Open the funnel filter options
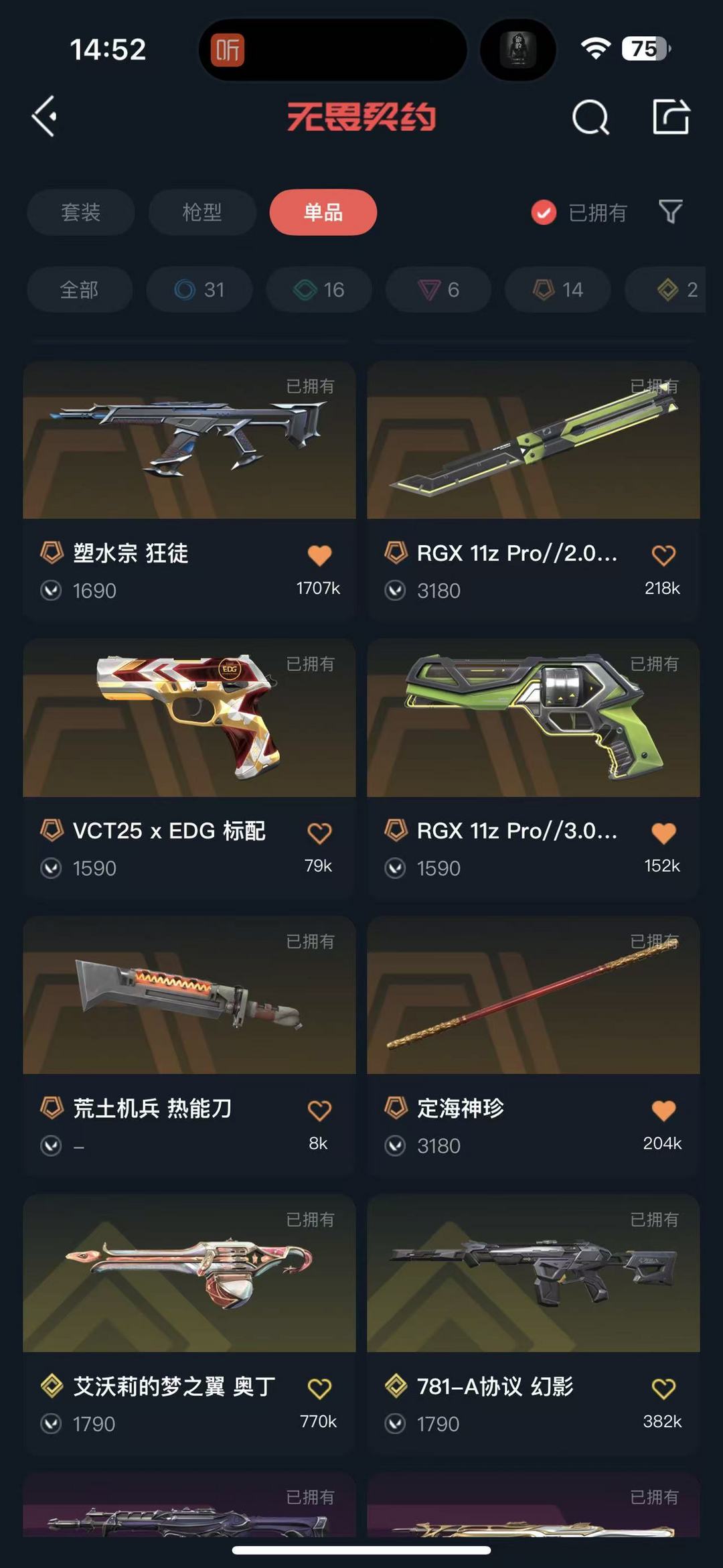 coord(670,212)
